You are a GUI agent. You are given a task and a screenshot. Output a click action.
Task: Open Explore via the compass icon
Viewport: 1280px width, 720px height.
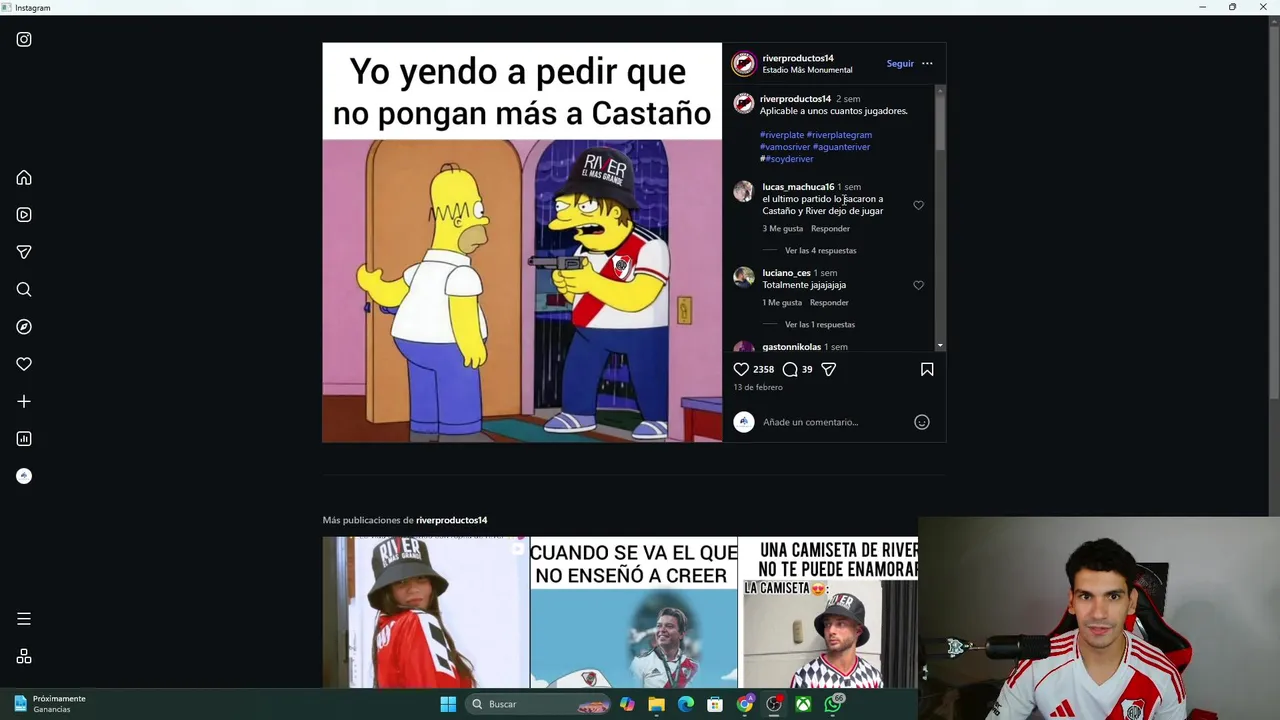[24, 327]
